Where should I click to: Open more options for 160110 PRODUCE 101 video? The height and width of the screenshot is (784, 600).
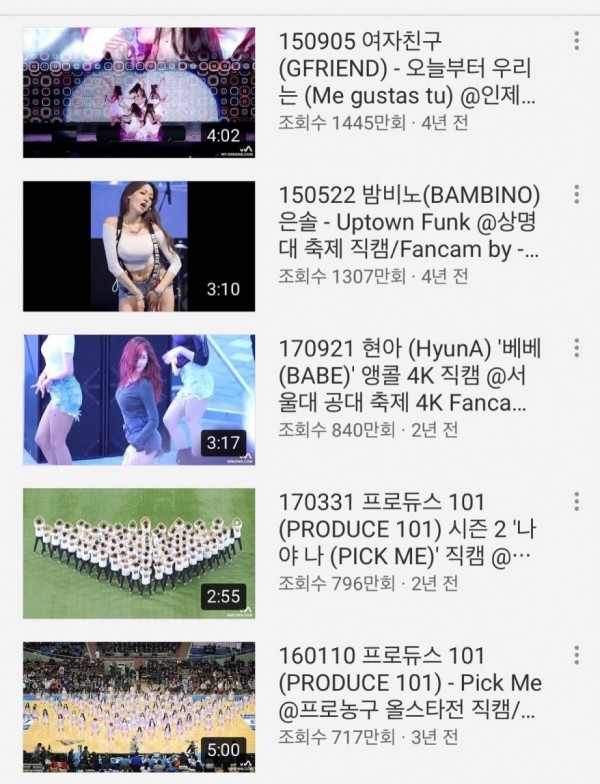576,656
